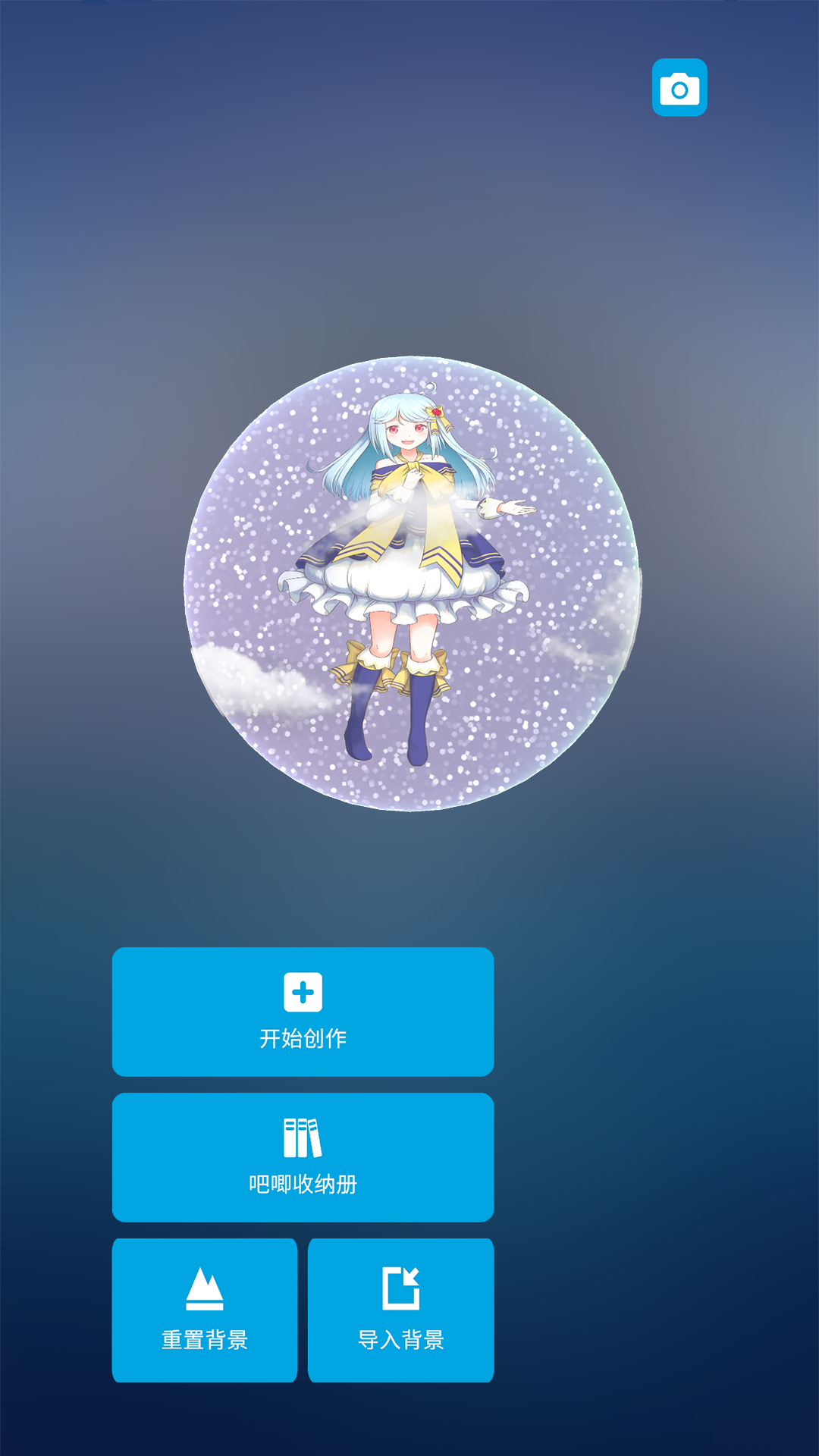Tap the camera screenshot icon
This screenshot has width=819, height=1456.
click(679, 88)
